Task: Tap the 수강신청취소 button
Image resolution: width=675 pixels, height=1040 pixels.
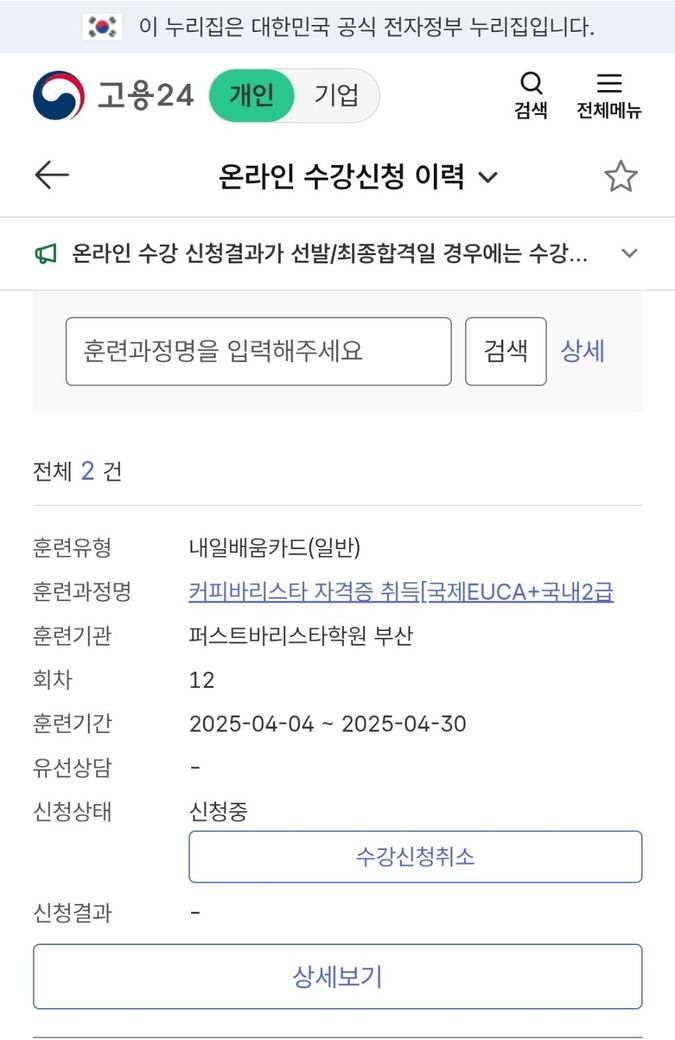Action: (x=415, y=857)
